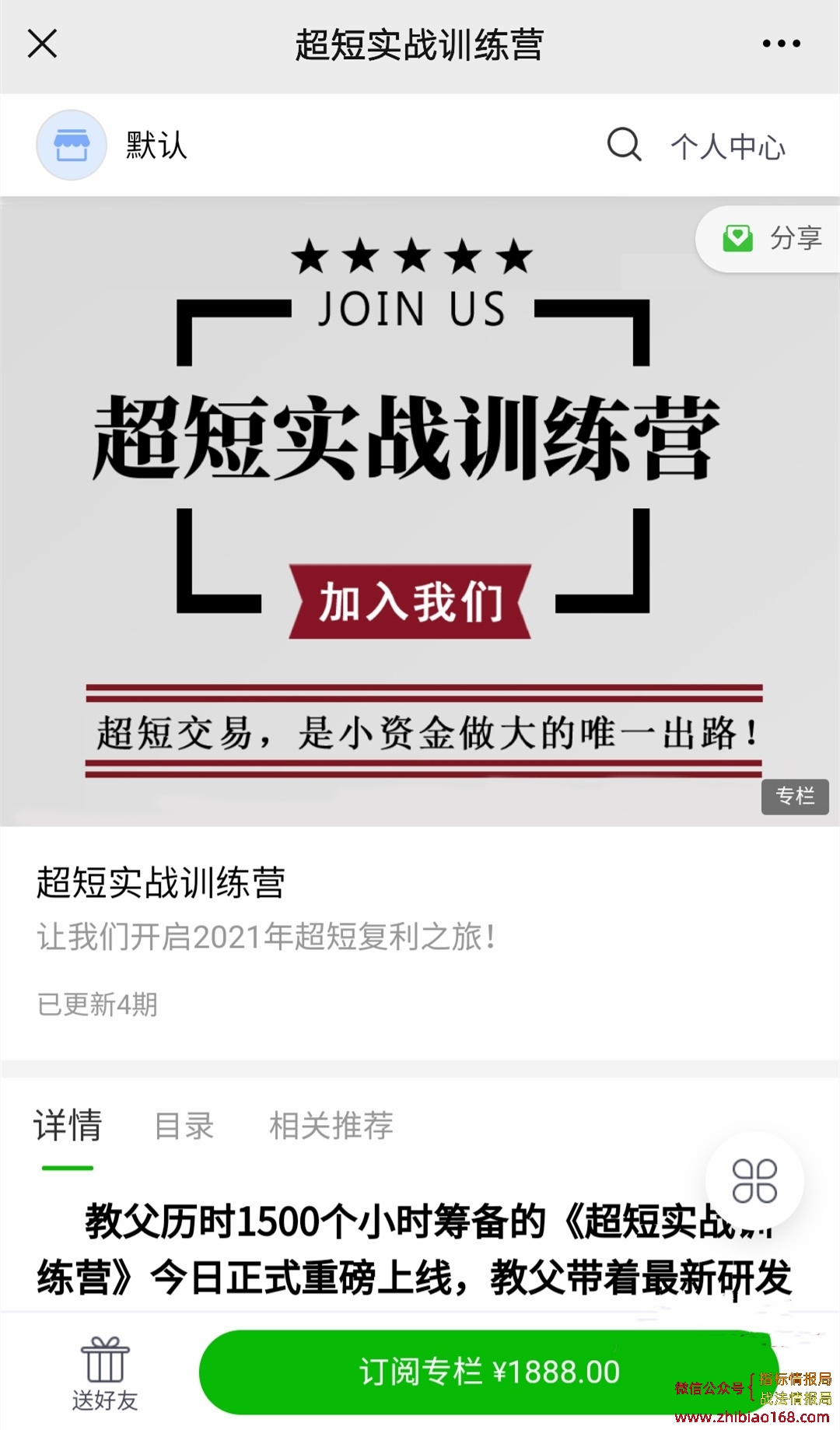Share this column via 分享
840x1430 pixels.
point(772,238)
